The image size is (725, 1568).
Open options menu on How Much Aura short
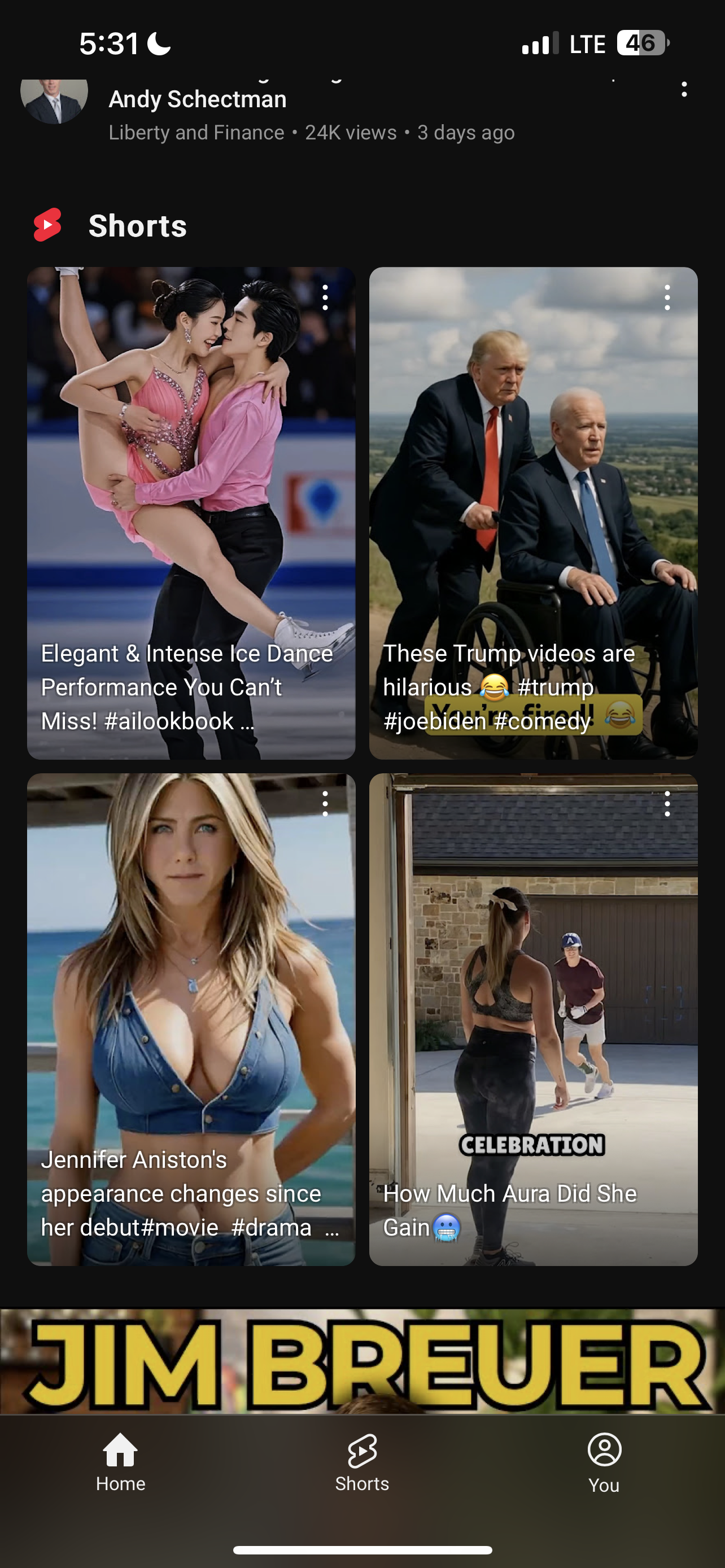pyautogui.click(x=667, y=804)
